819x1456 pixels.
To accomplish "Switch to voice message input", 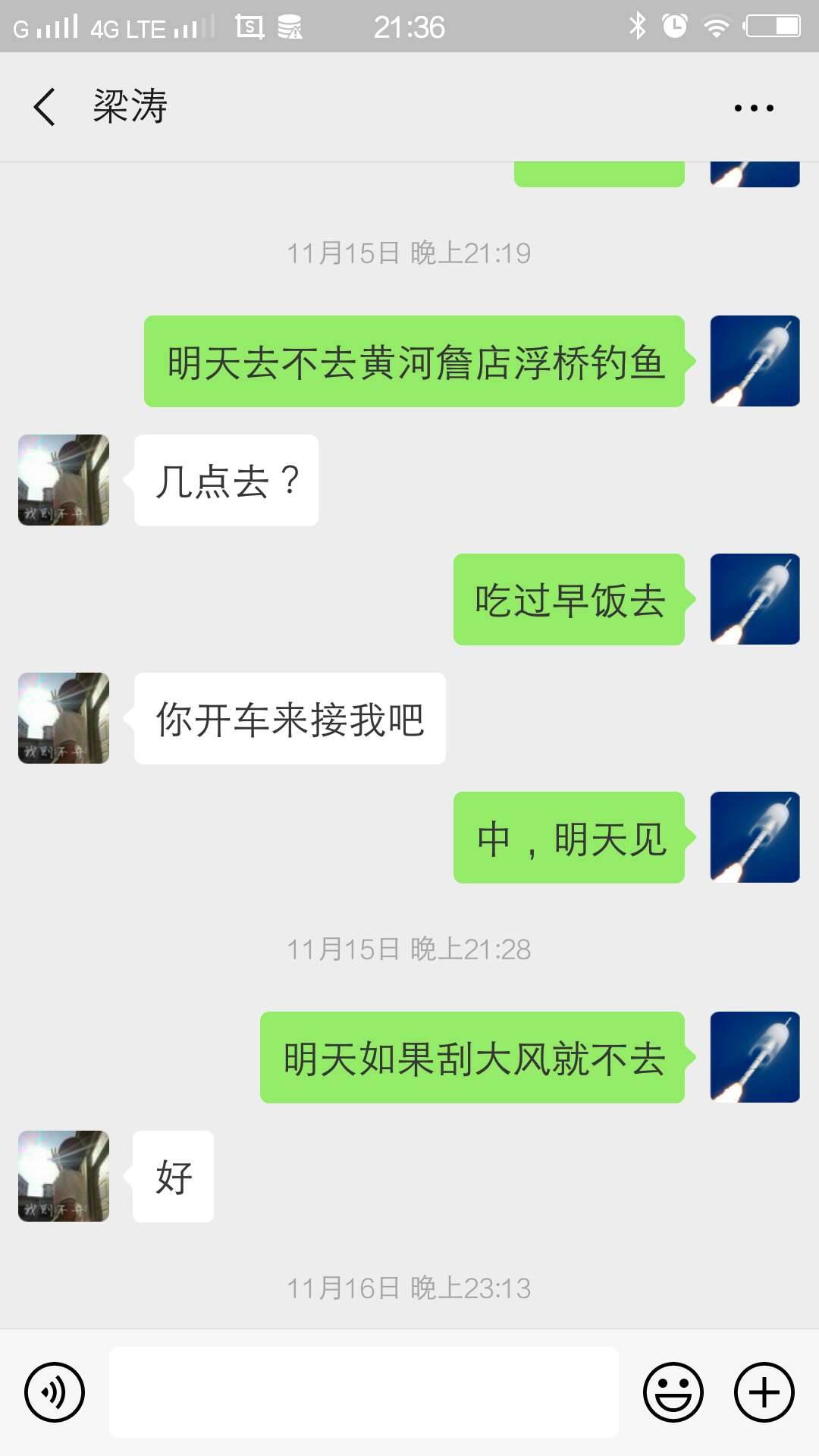I will click(54, 1392).
